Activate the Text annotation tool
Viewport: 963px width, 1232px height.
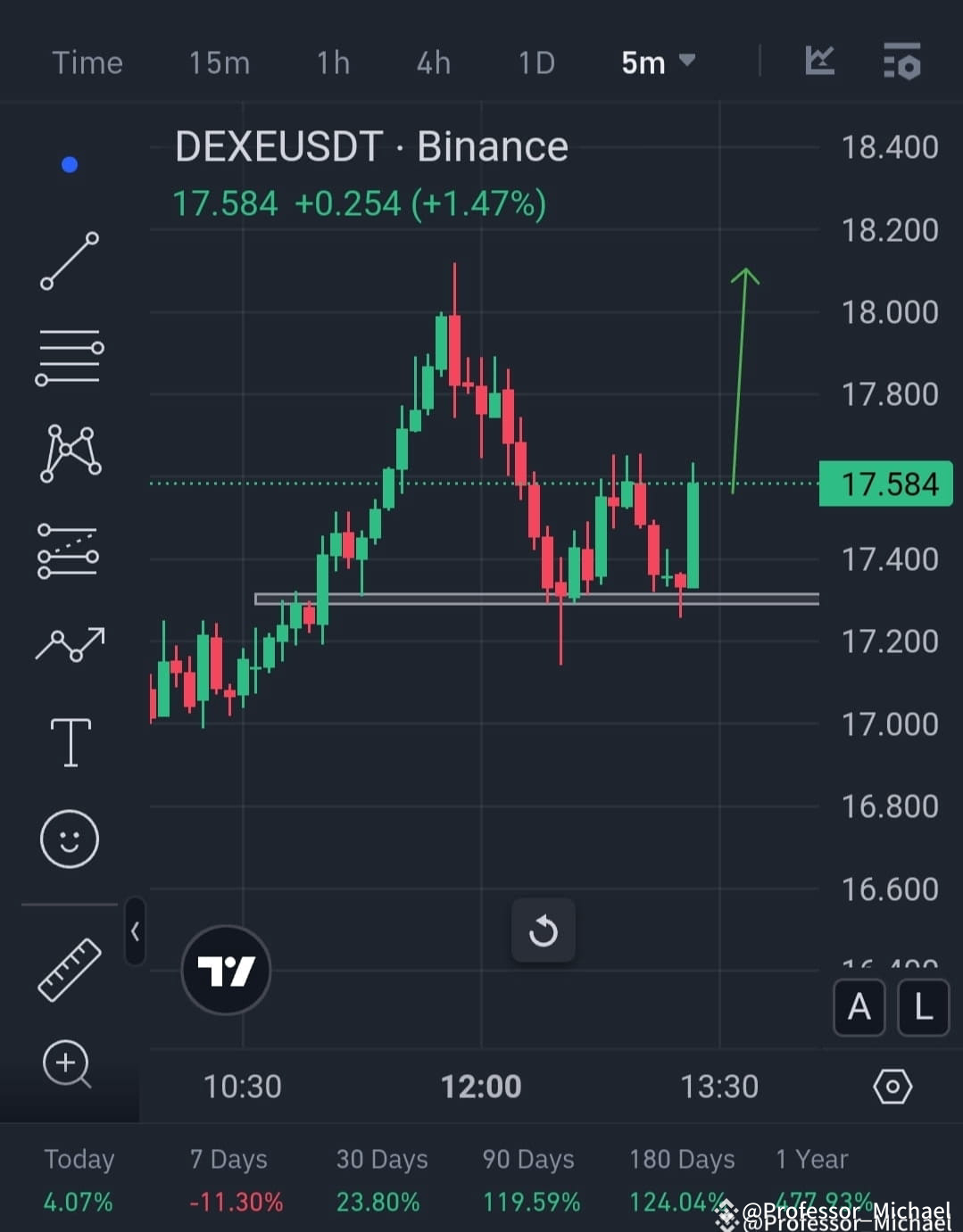click(71, 741)
